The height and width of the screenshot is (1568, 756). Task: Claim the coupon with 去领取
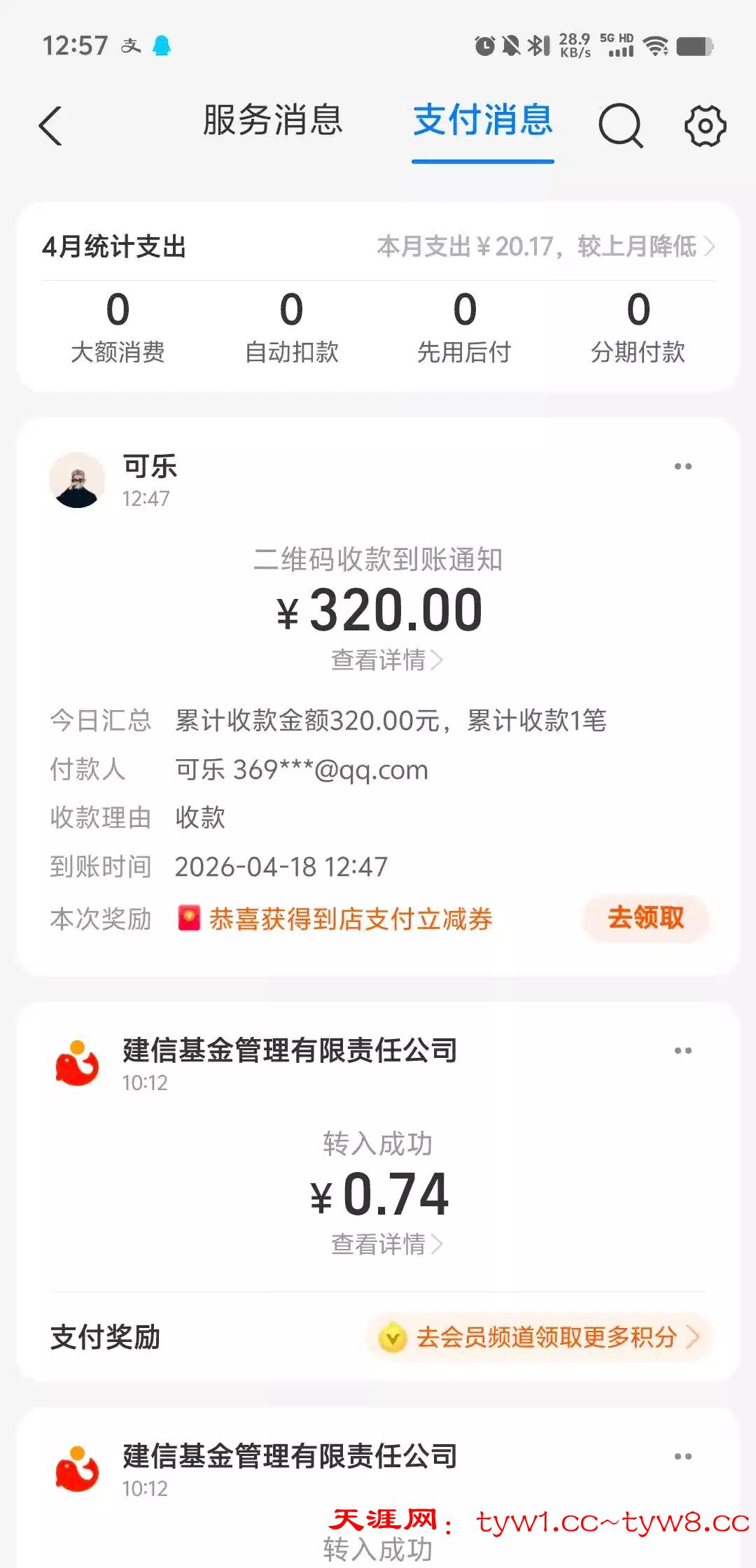tap(645, 918)
